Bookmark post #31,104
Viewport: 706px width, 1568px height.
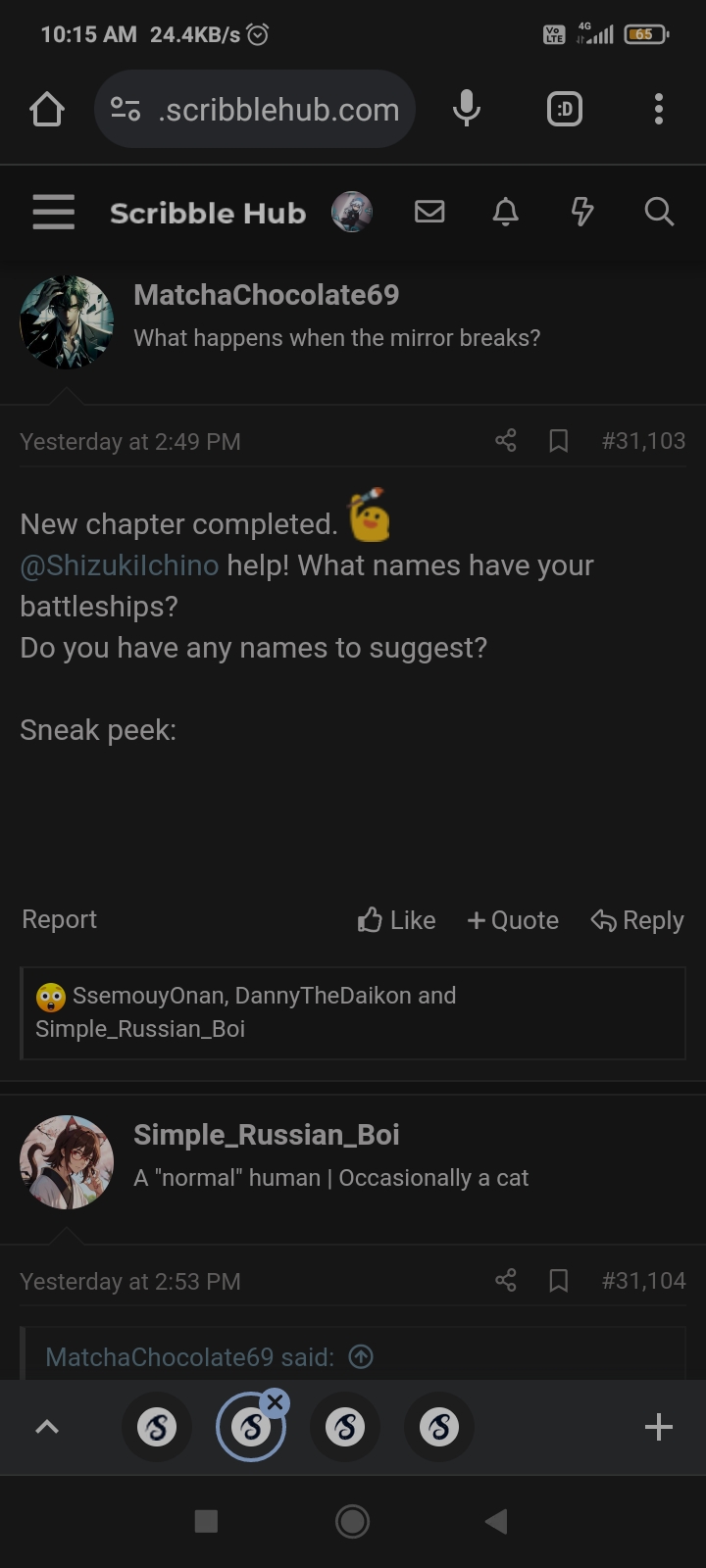pos(559,1281)
